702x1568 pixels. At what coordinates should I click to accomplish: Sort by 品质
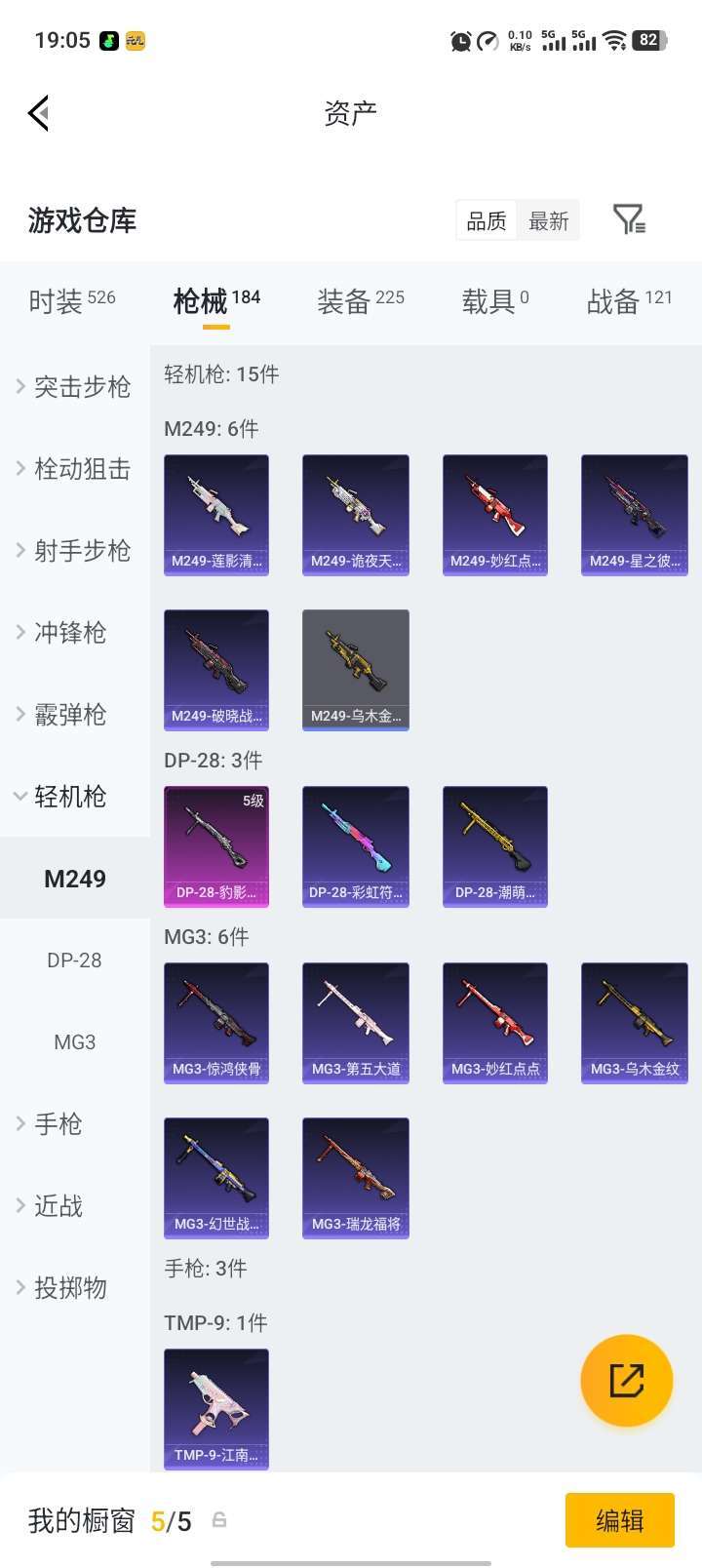click(487, 220)
